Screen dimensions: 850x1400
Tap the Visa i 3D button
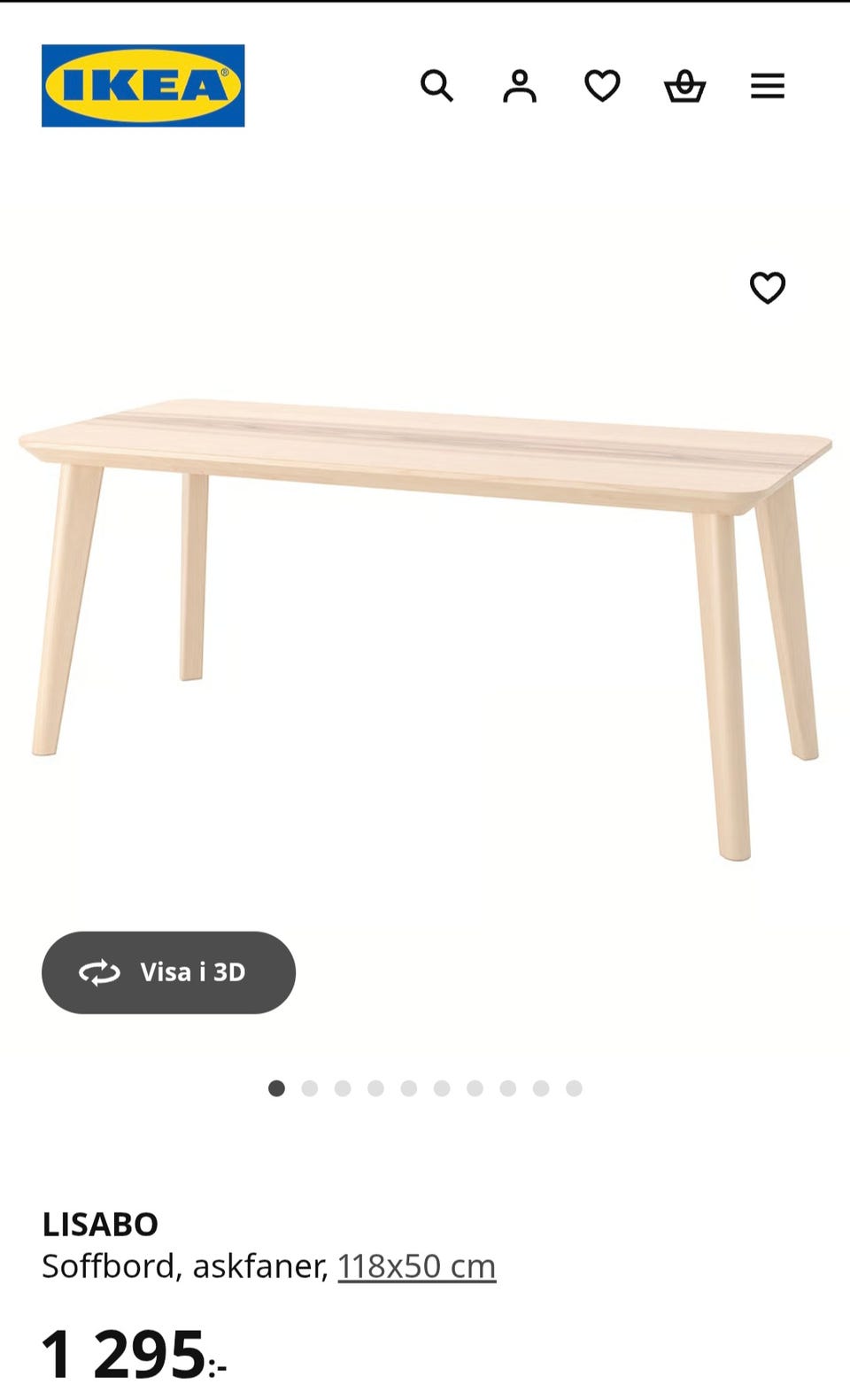[x=168, y=972]
